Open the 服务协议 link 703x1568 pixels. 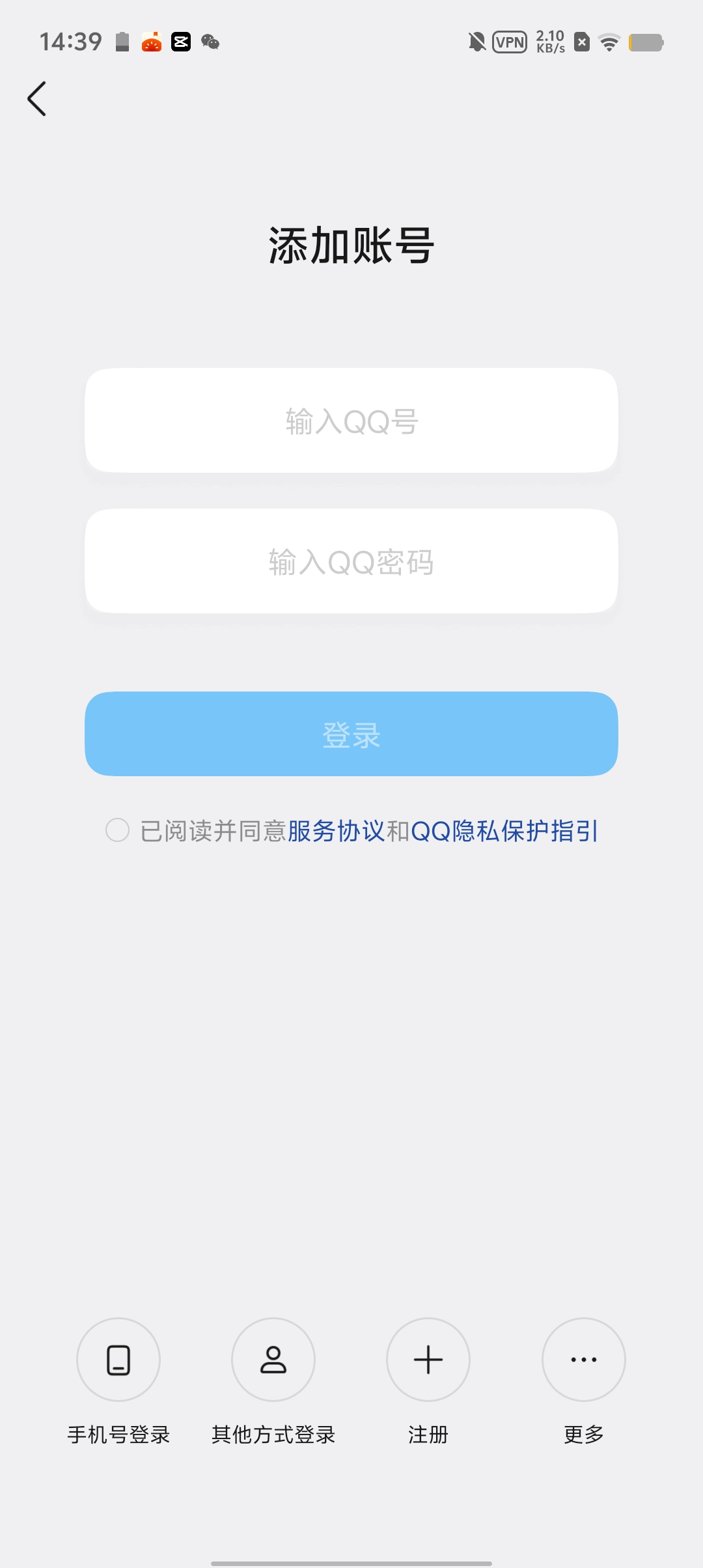coord(337,832)
